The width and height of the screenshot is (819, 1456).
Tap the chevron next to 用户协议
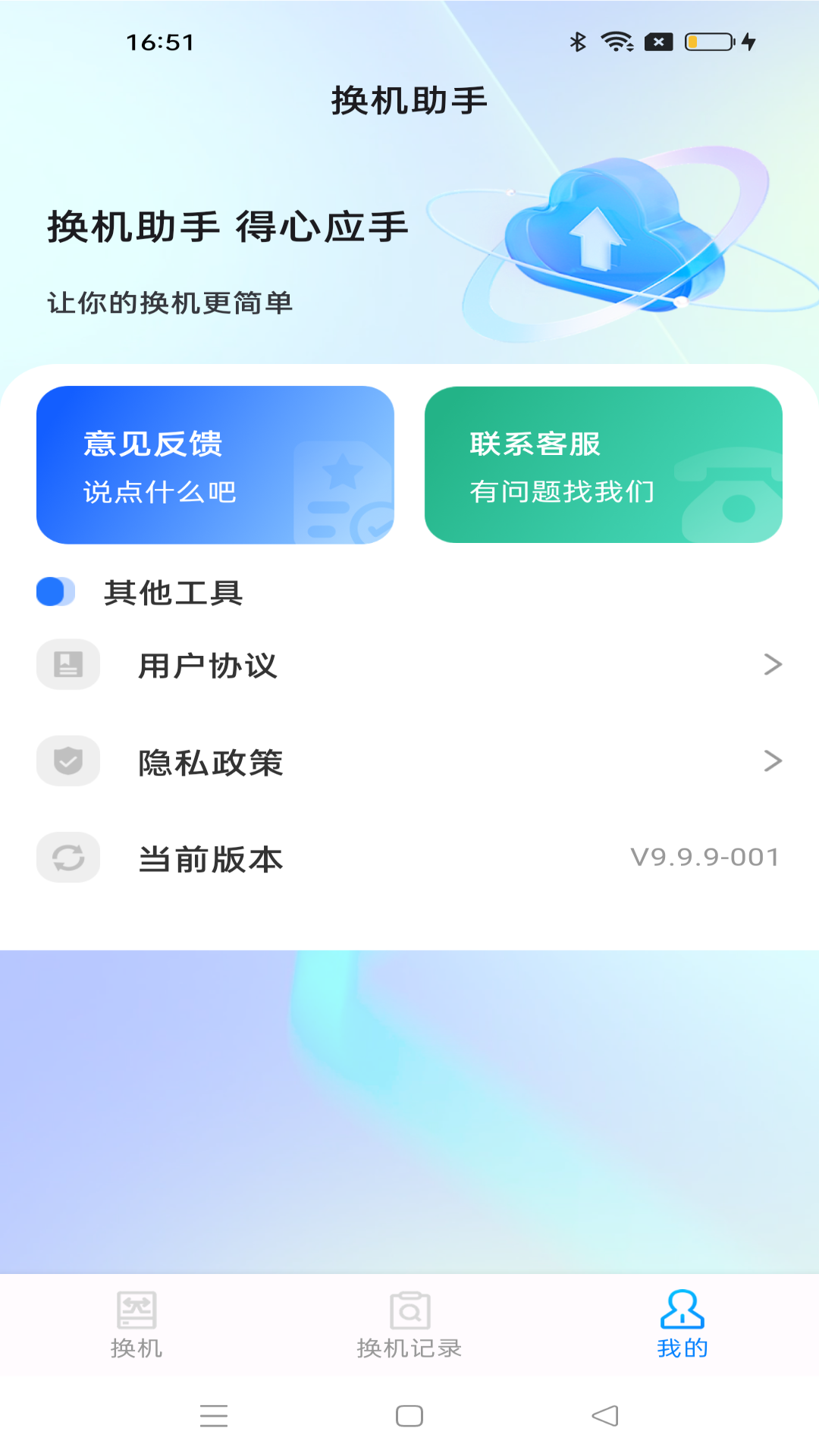[774, 664]
